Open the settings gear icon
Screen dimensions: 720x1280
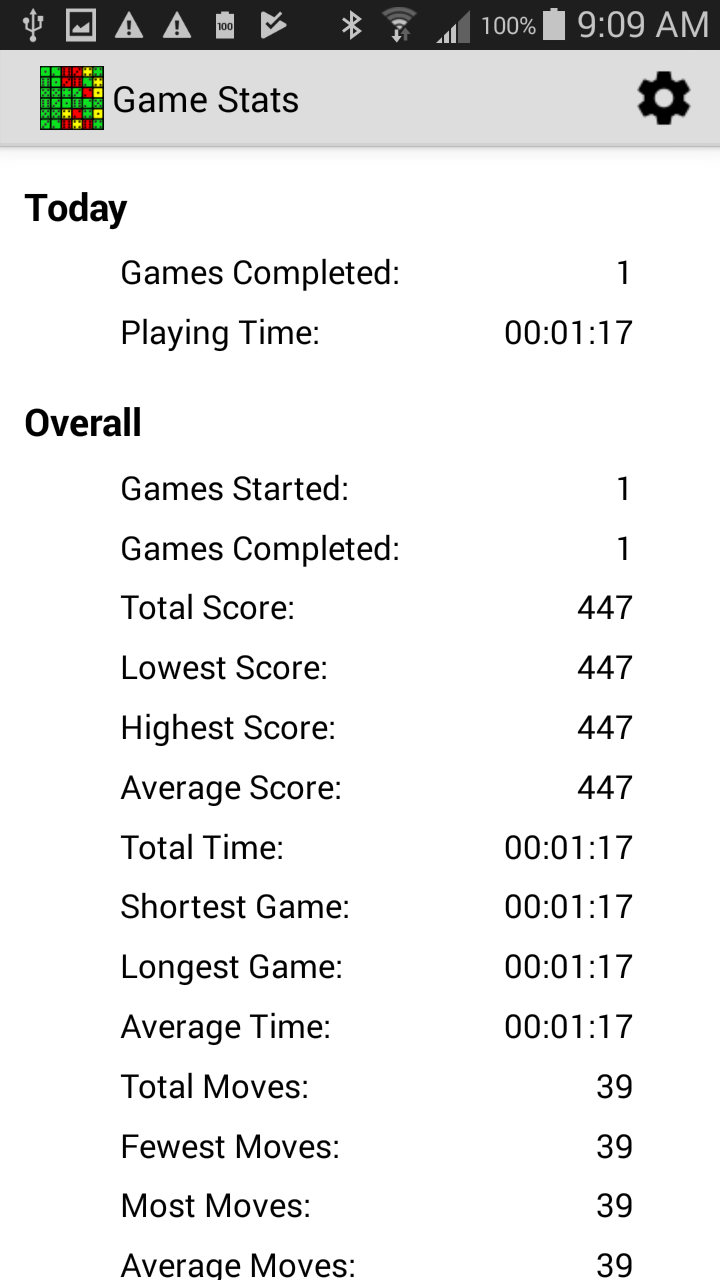[664, 99]
